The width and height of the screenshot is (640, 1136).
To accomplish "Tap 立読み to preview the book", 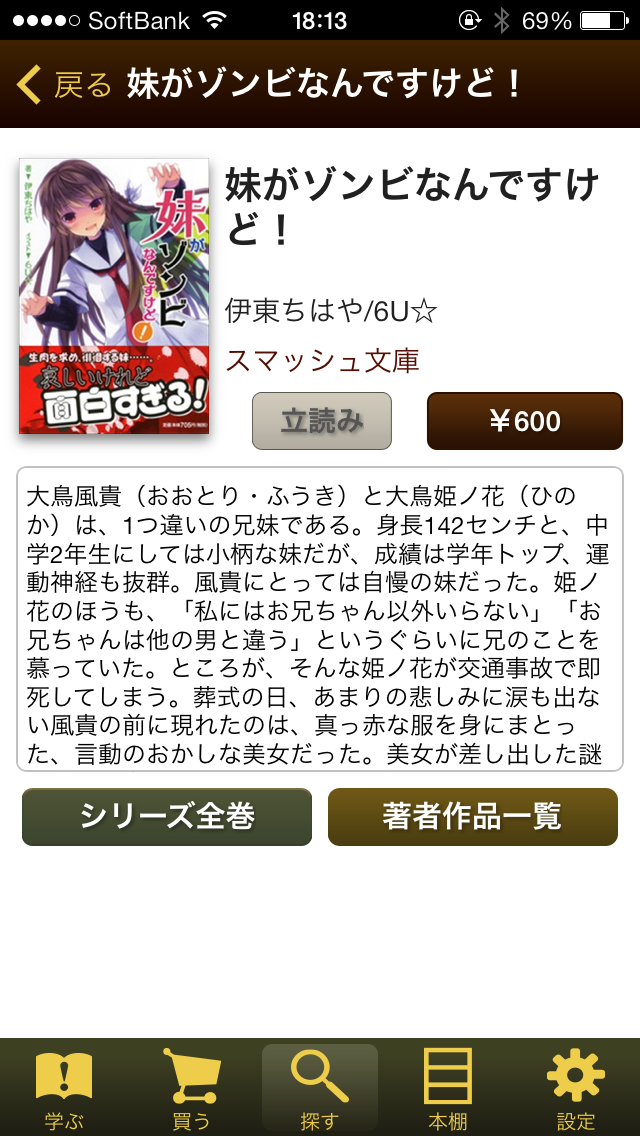I will coord(321,421).
